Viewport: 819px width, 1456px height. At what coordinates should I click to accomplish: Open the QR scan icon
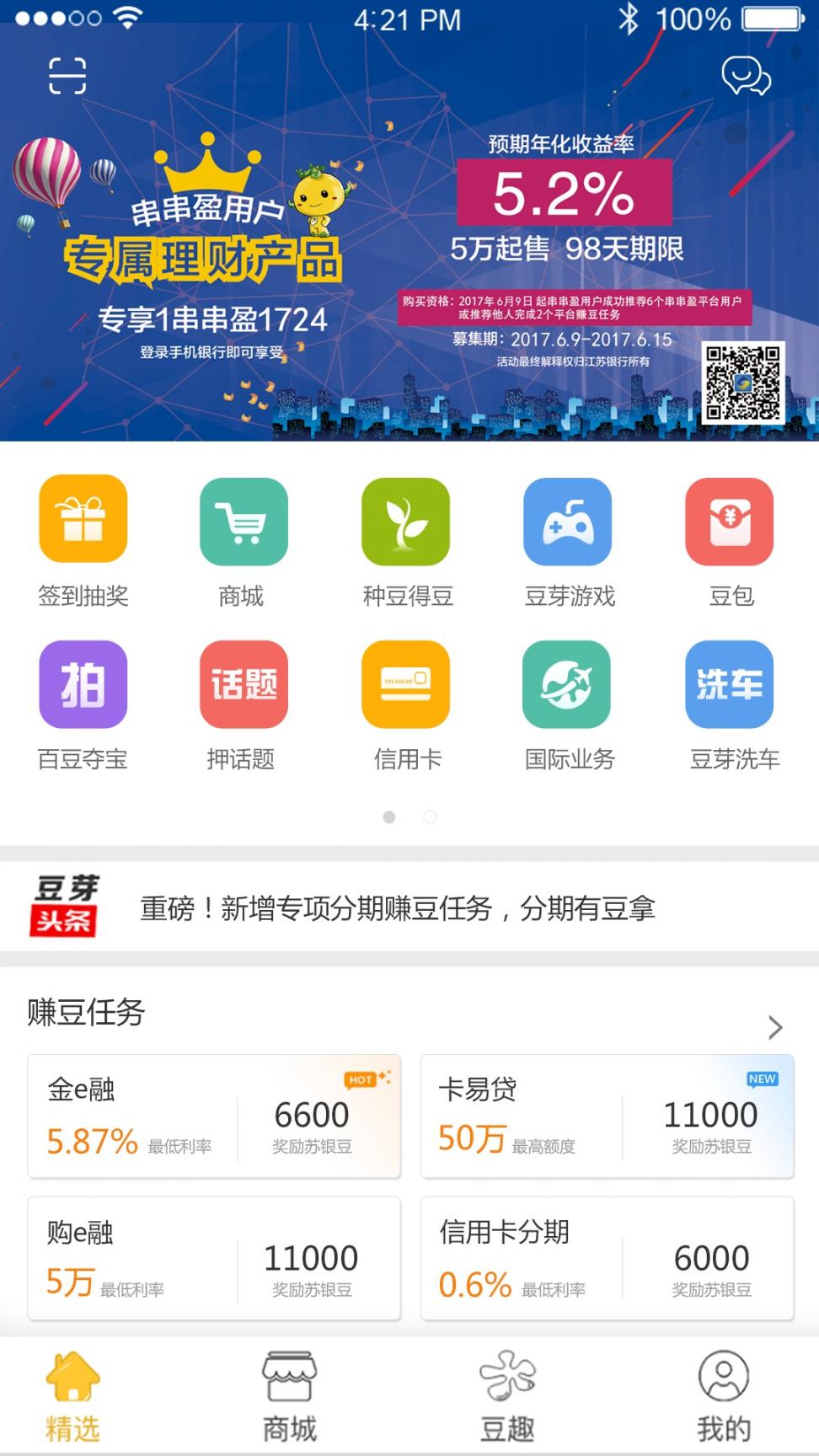click(67, 76)
